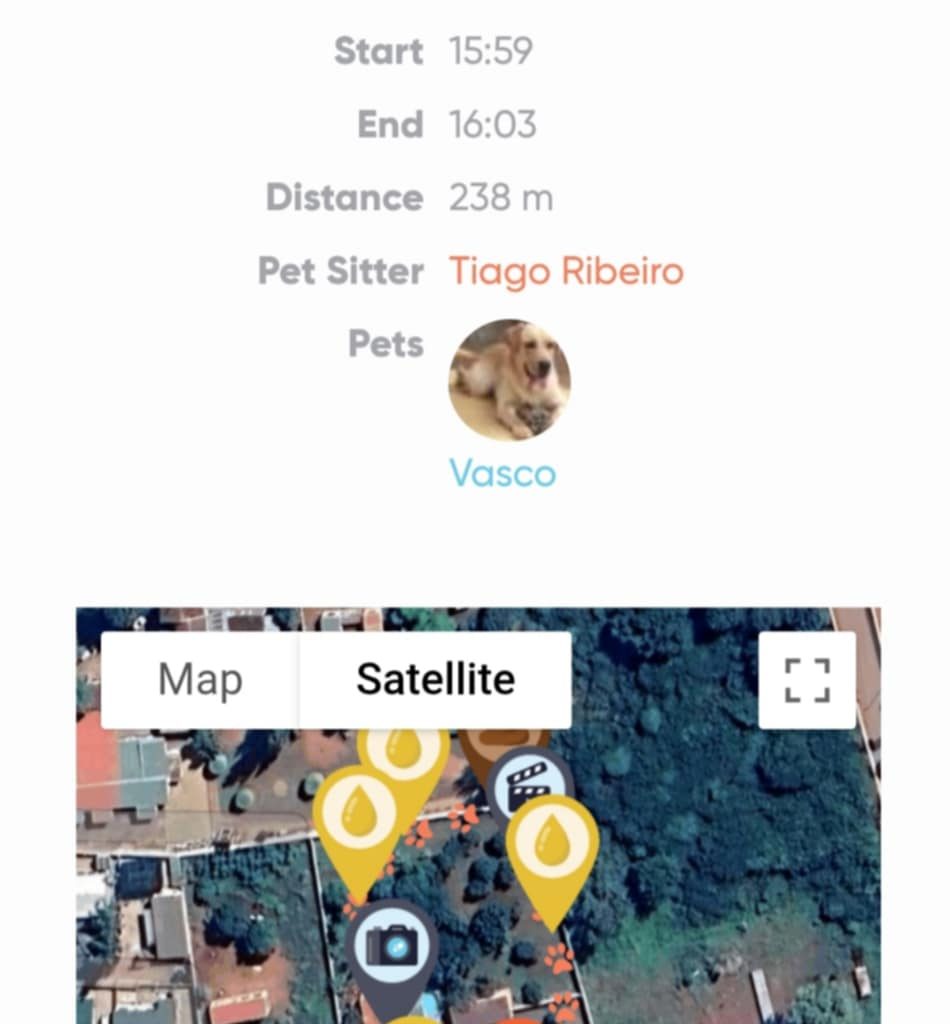Open the Vasco pet name link
Image resolution: width=950 pixels, height=1024 pixels.
coord(502,472)
